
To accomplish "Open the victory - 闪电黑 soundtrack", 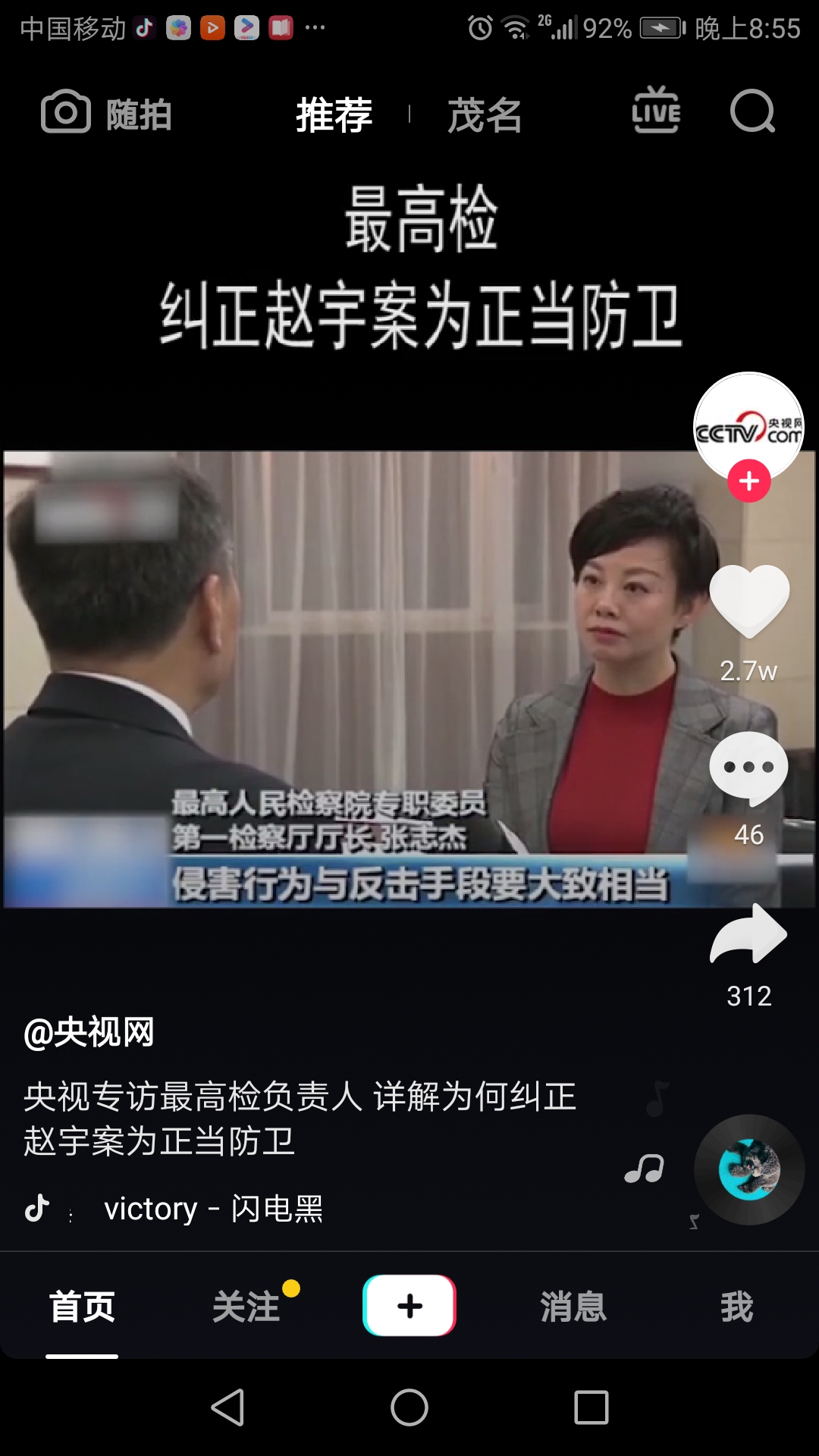I will click(213, 1209).
